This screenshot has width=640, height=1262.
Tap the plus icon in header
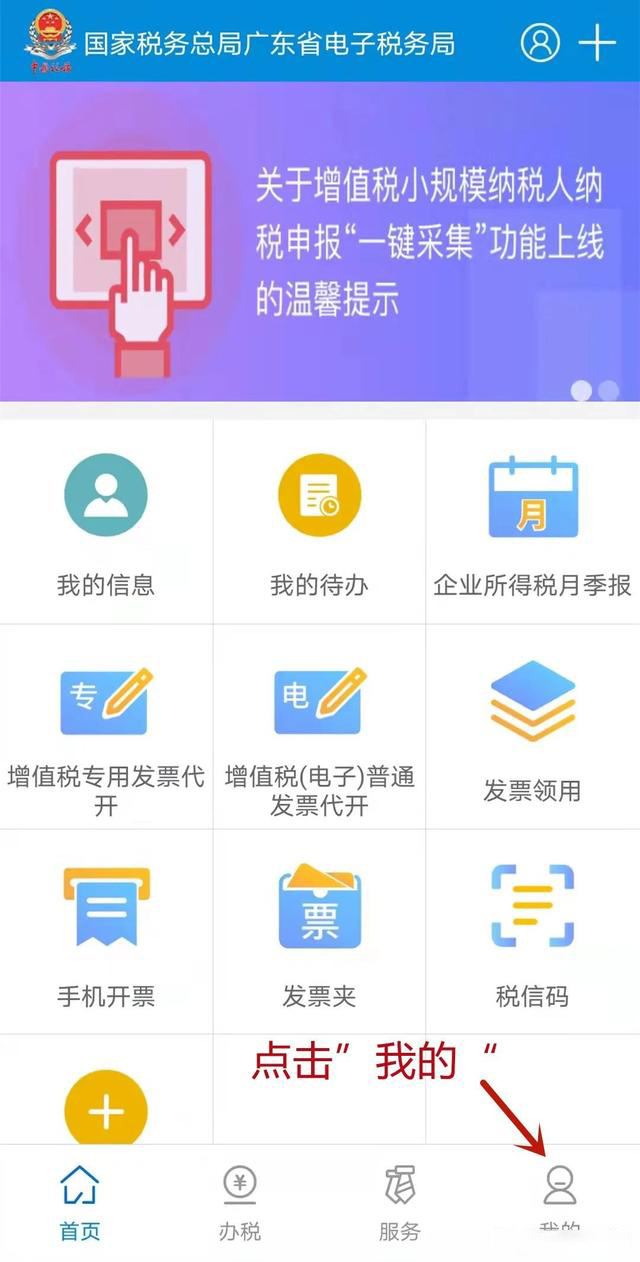[x=597, y=42]
